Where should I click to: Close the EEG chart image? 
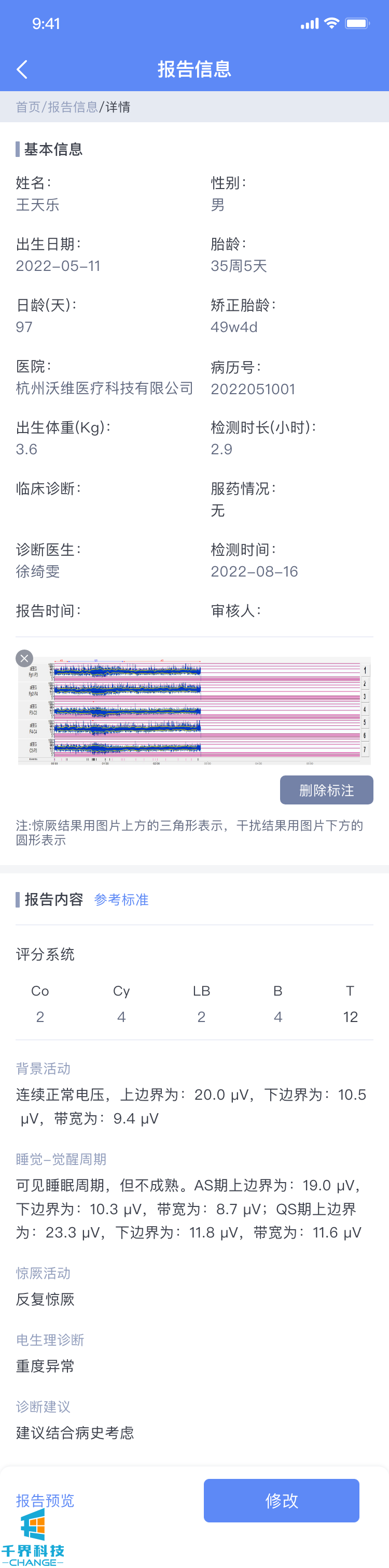coord(24,658)
